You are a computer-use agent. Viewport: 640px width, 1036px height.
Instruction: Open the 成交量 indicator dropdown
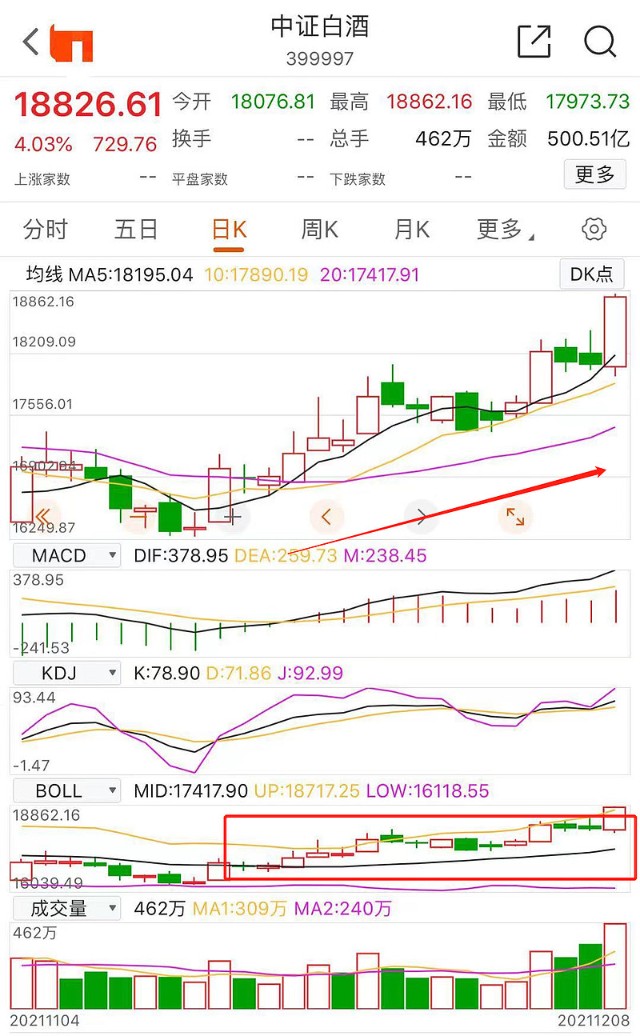pos(66,908)
